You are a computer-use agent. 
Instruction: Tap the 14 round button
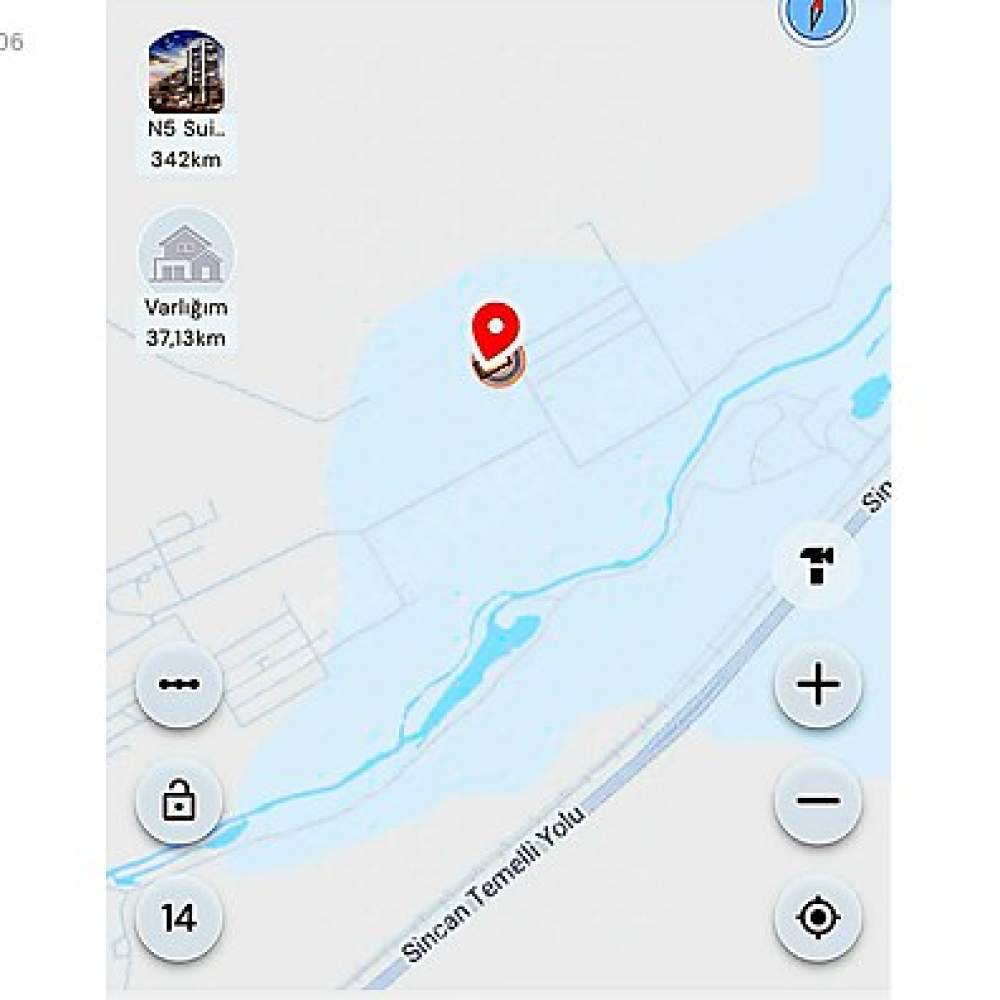[x=179, y=918]
